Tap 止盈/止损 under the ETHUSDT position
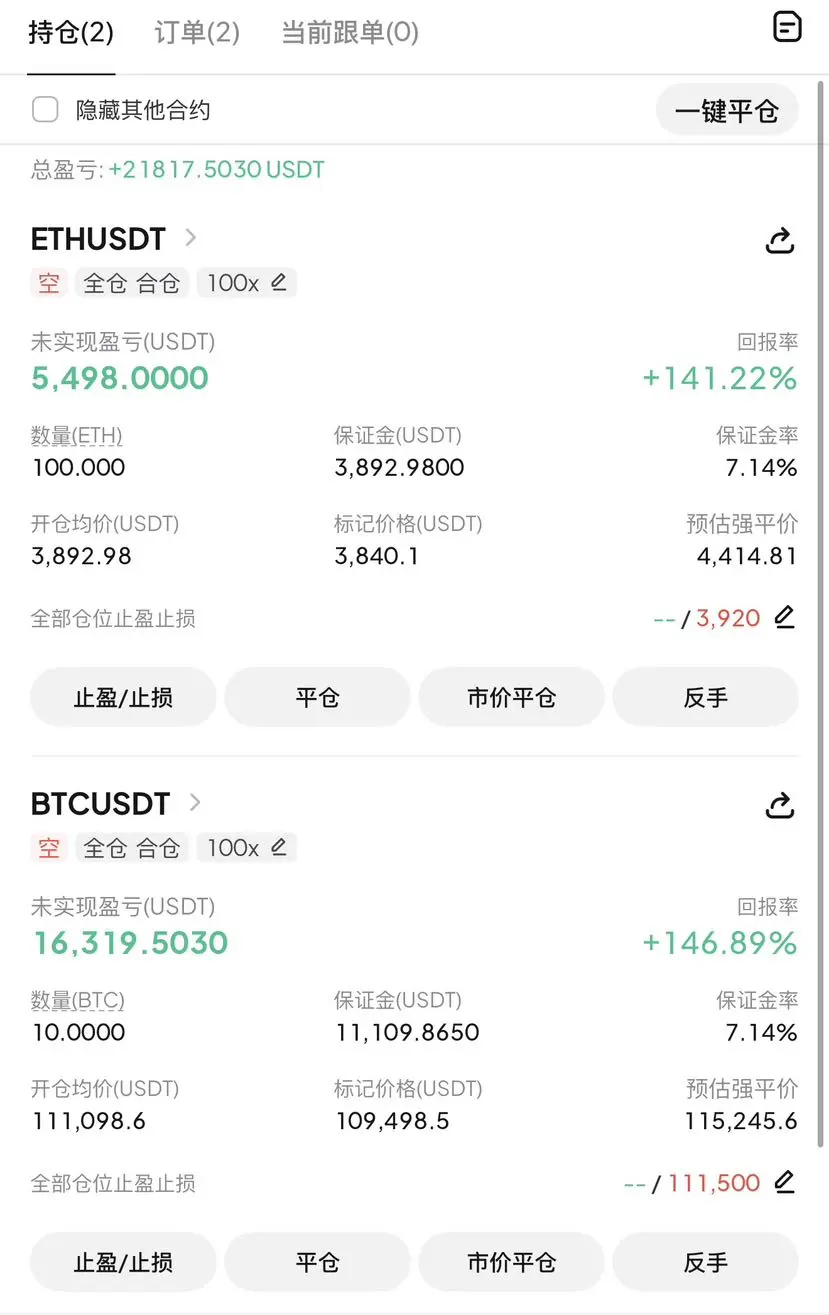Viewport: 829px width, 1315px height. [x=123, y=697]
